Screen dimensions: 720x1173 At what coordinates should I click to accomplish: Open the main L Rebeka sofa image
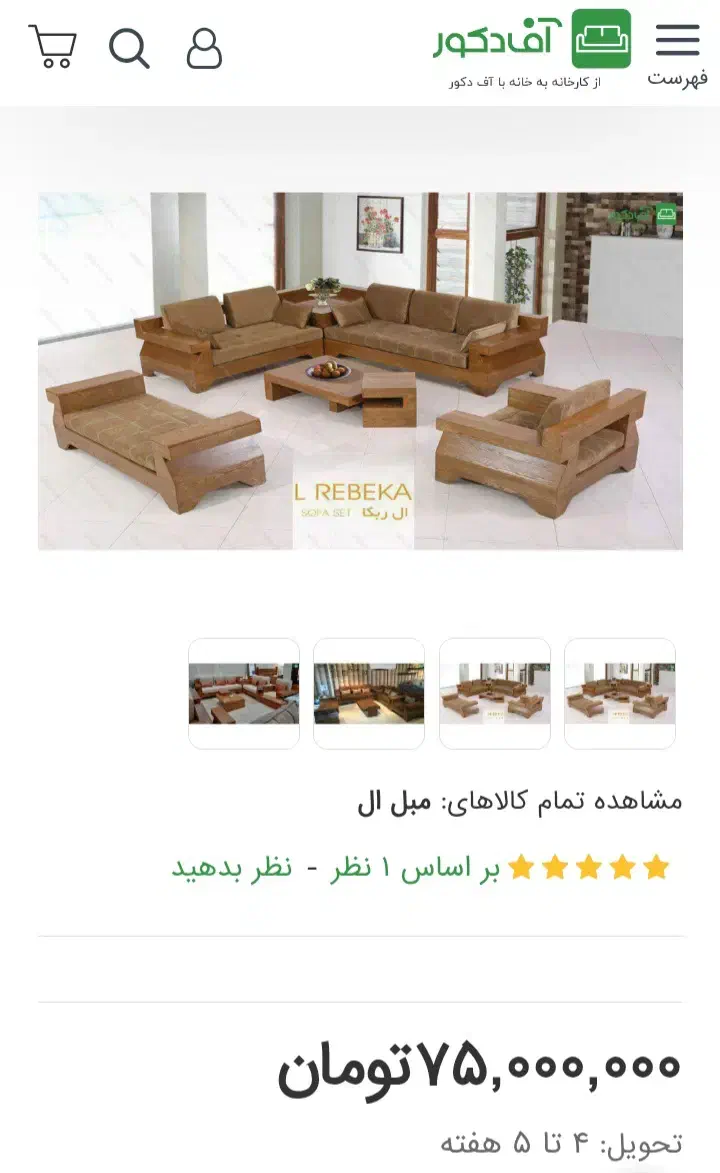click(x=360, y=370)
